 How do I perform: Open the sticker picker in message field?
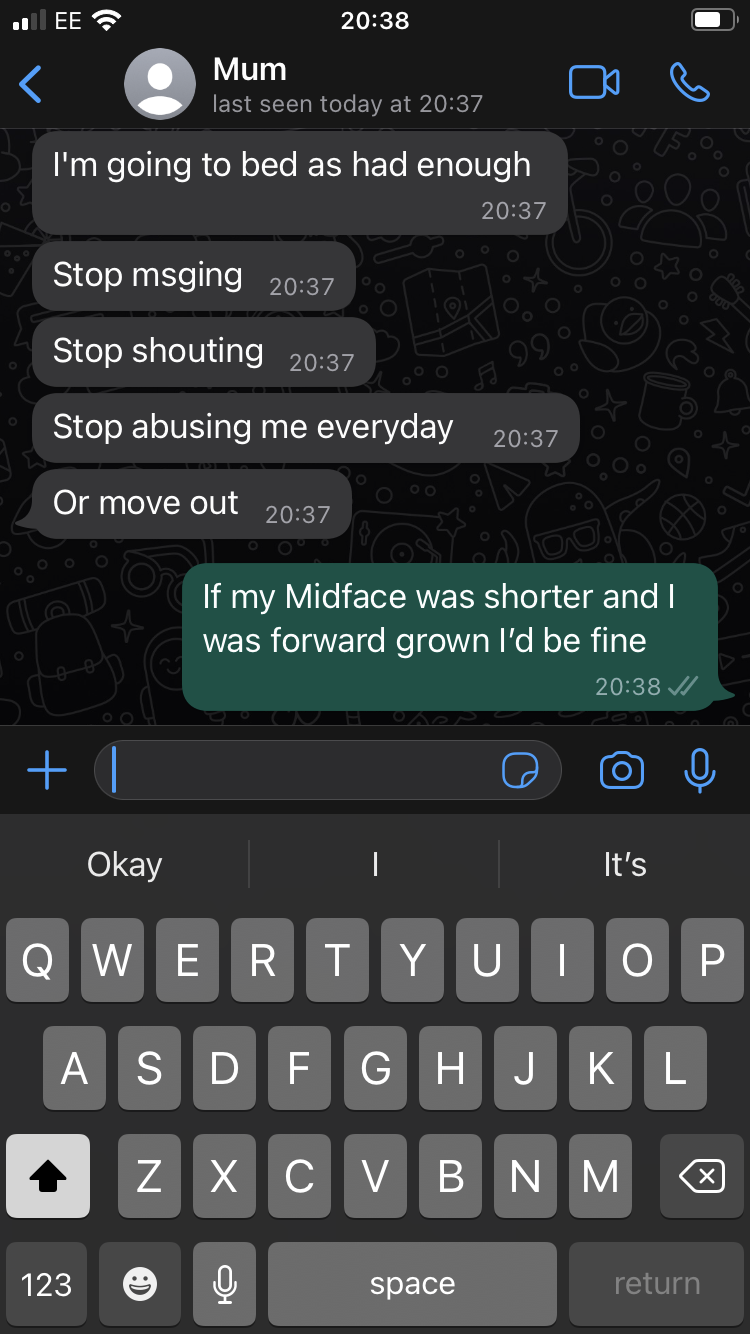[520, 771]
